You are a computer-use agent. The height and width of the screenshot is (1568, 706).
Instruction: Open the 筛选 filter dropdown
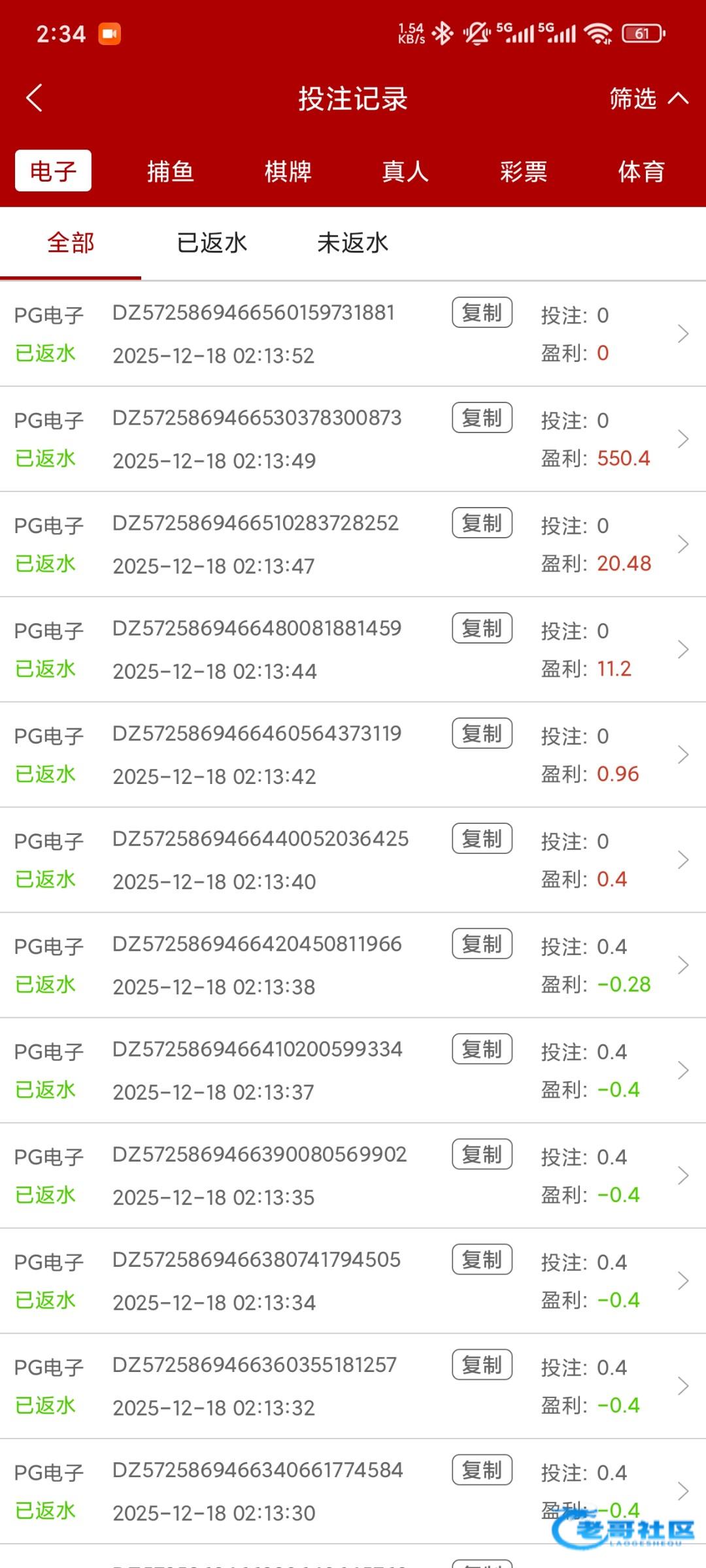(648, 99)
